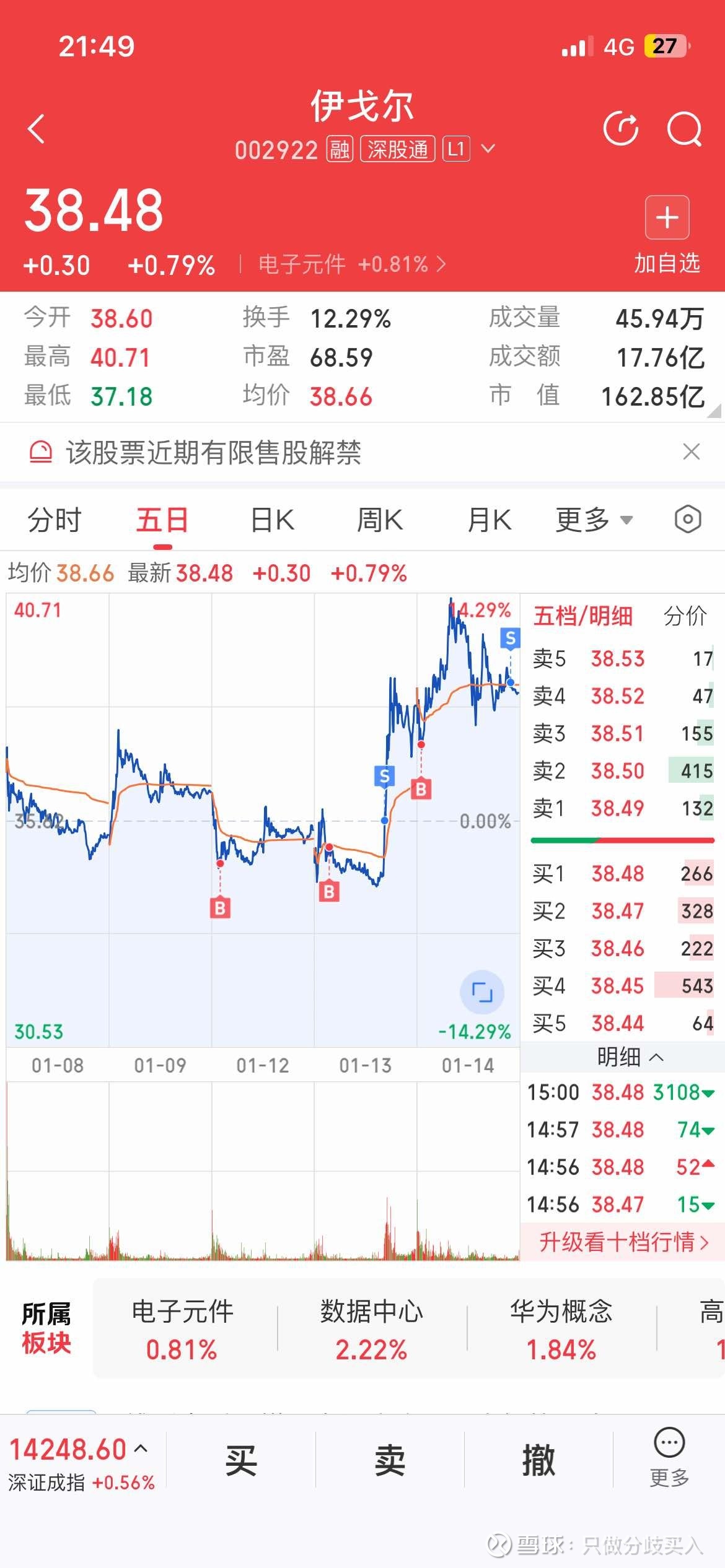Collapse the 明细 trade details section
The image size is (725, 1568).
(x=630, y=1057)
